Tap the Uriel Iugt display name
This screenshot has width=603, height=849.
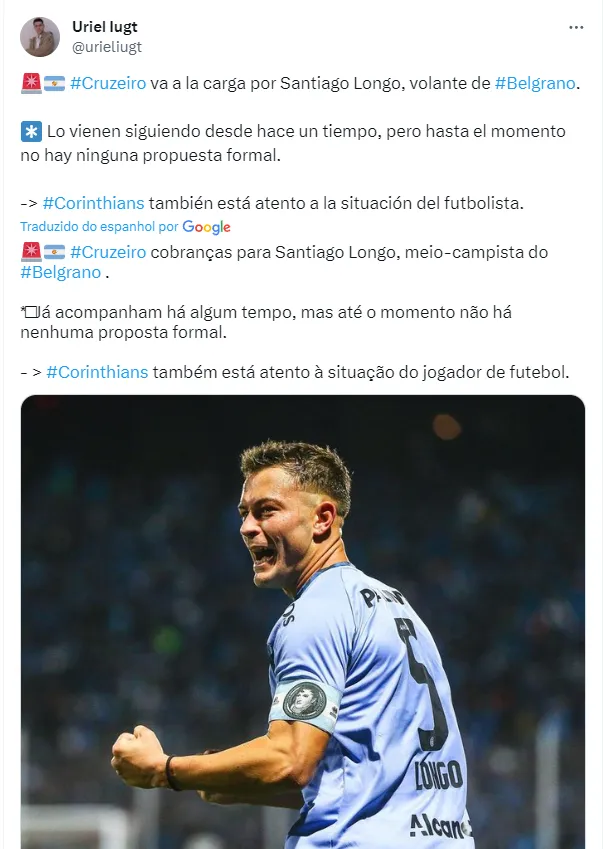pyautogui.click(x=105, y=27)
